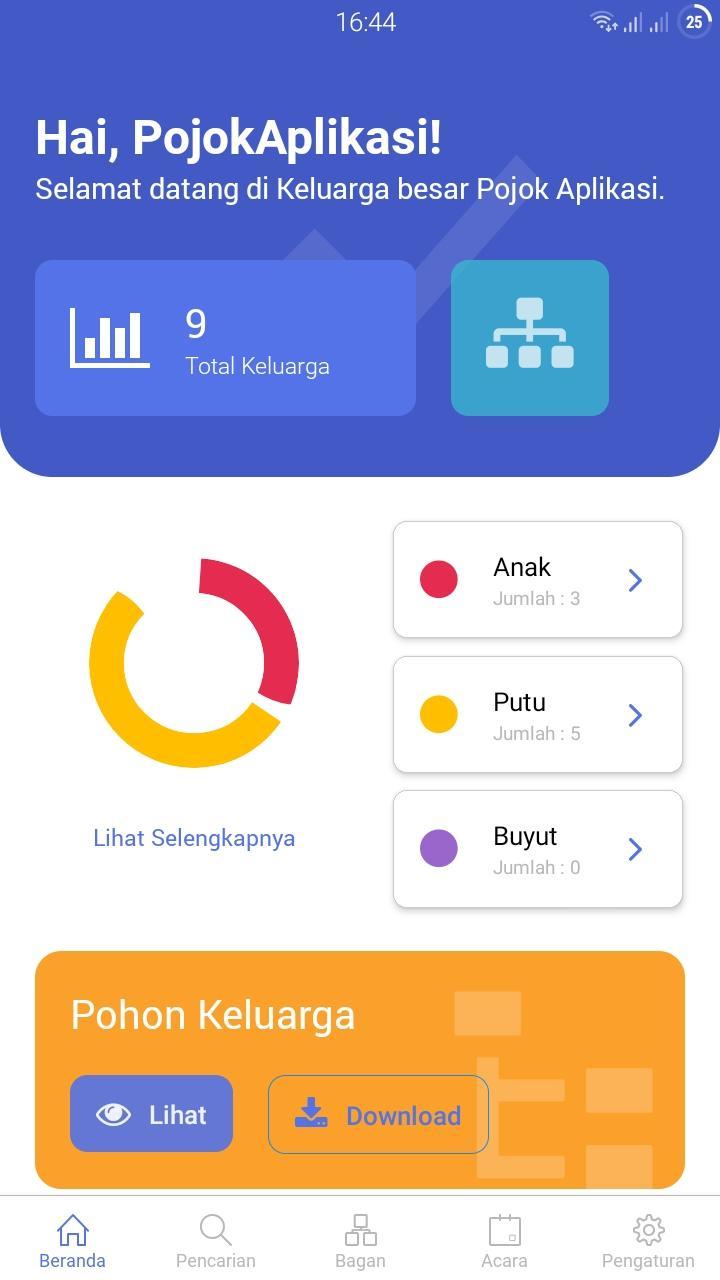This screenshot has height=1280, width=720.
Task: Tap the Lihat Selengkapnya link
Action: 194,838
